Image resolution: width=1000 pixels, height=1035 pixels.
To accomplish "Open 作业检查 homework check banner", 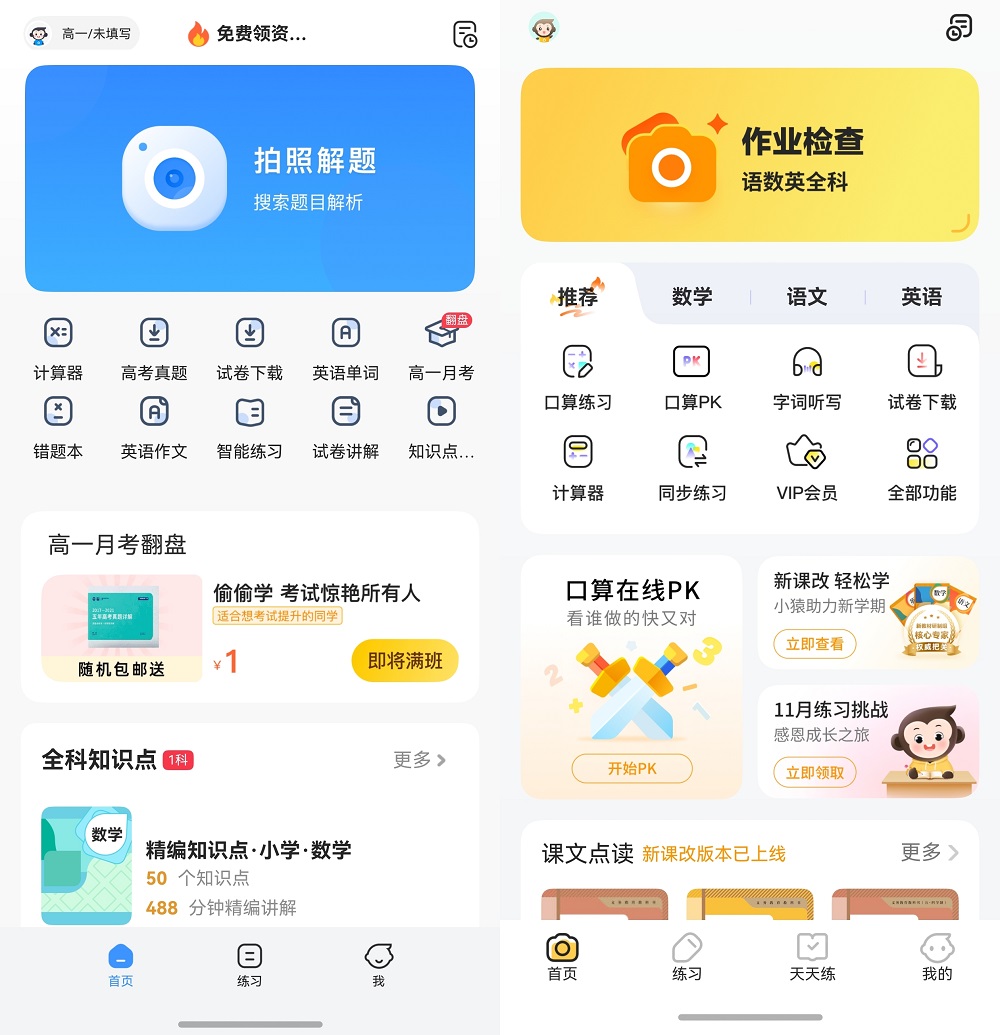I will (749, 155).
